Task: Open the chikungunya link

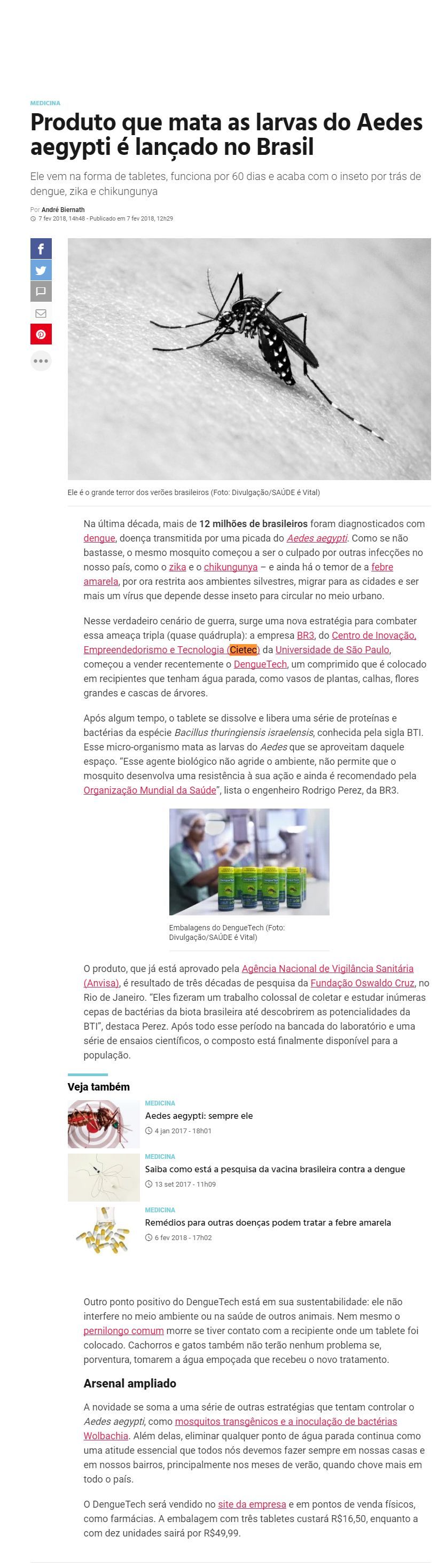Action: pos(231,567)
